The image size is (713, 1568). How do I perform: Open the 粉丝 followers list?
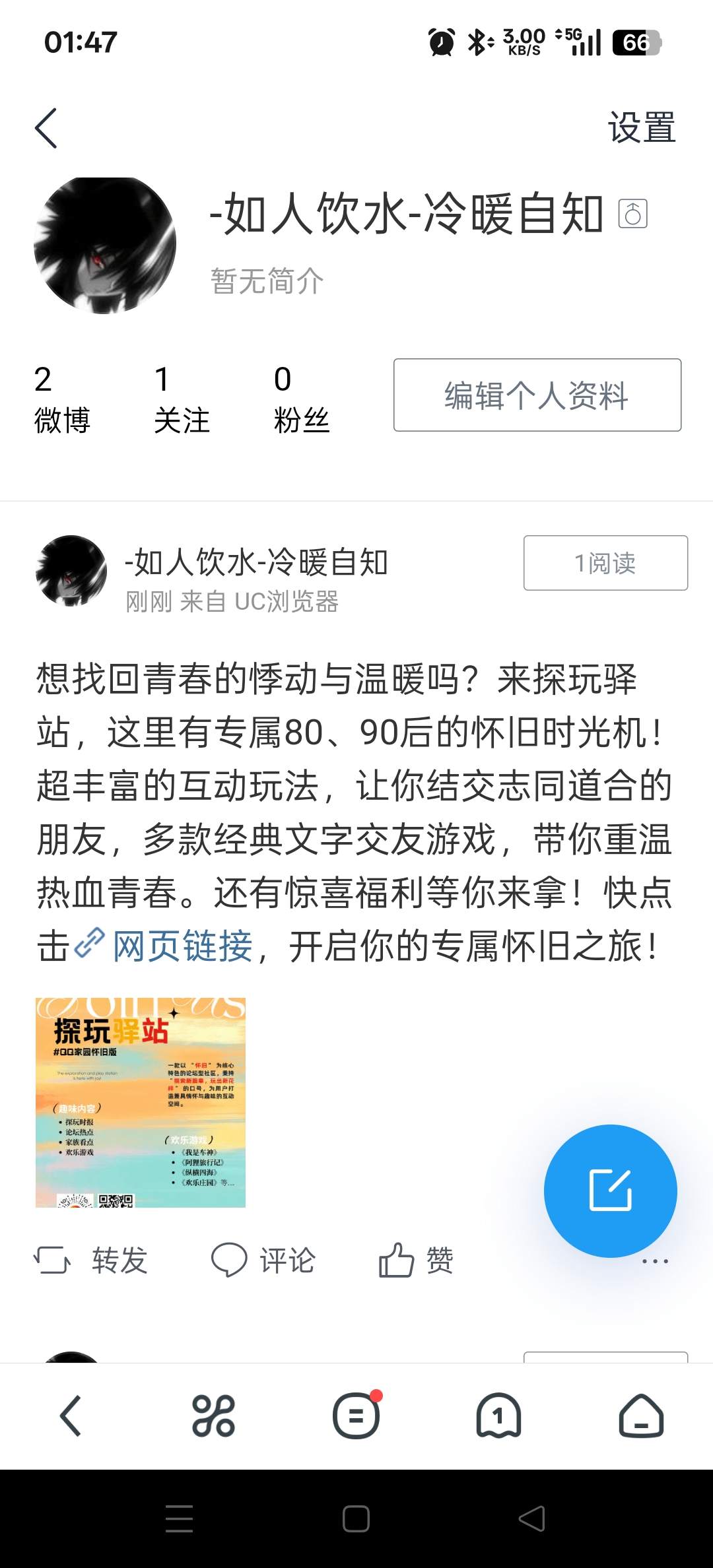pos(301,399)
